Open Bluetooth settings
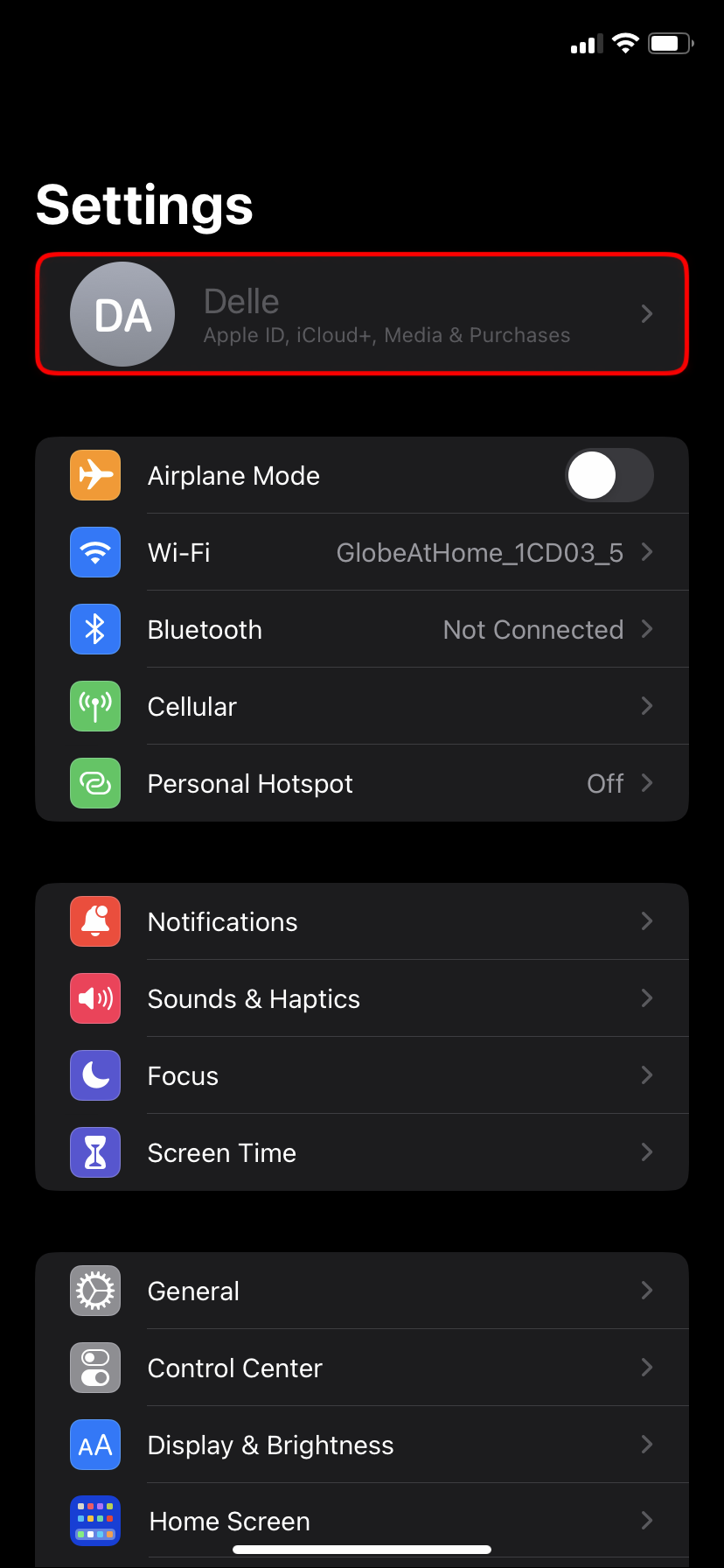This screenshot has width=724, height=1568. (362, 630)
